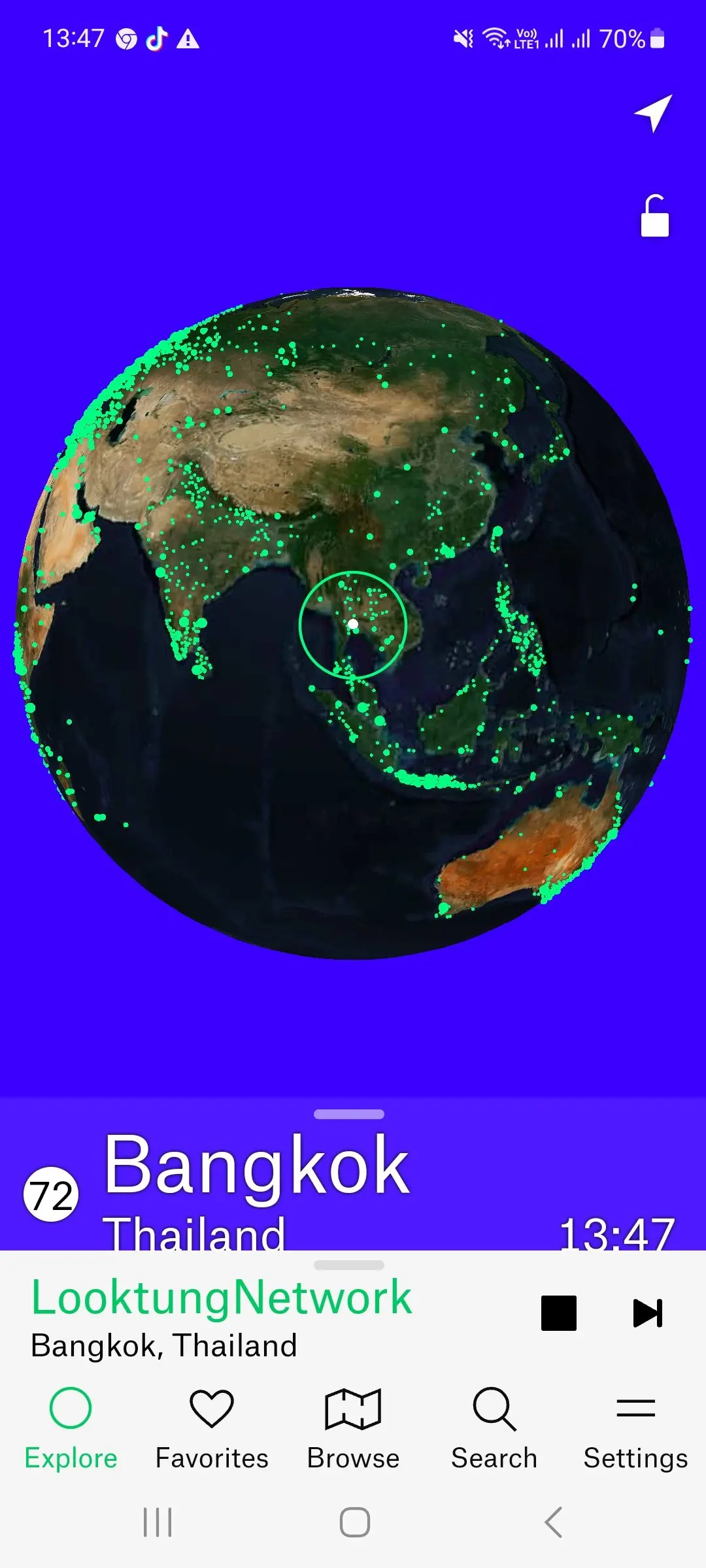Open the Favorites tab
The image size is (706, 1568).
[212, 1428]
